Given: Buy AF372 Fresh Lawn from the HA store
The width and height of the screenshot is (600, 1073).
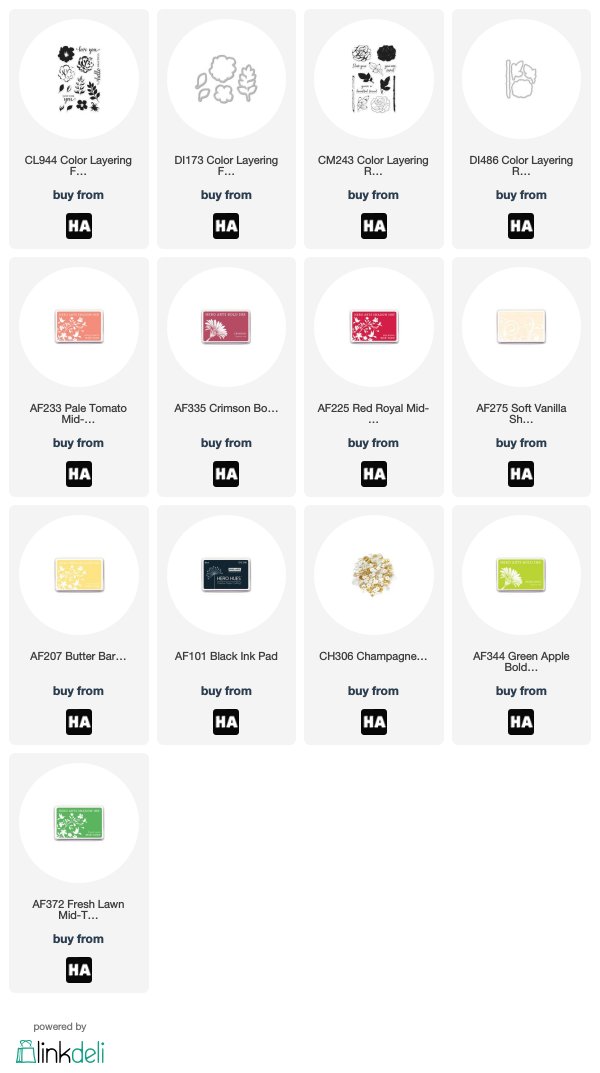Looking at the screenshot, I should (x=79, y=970).
